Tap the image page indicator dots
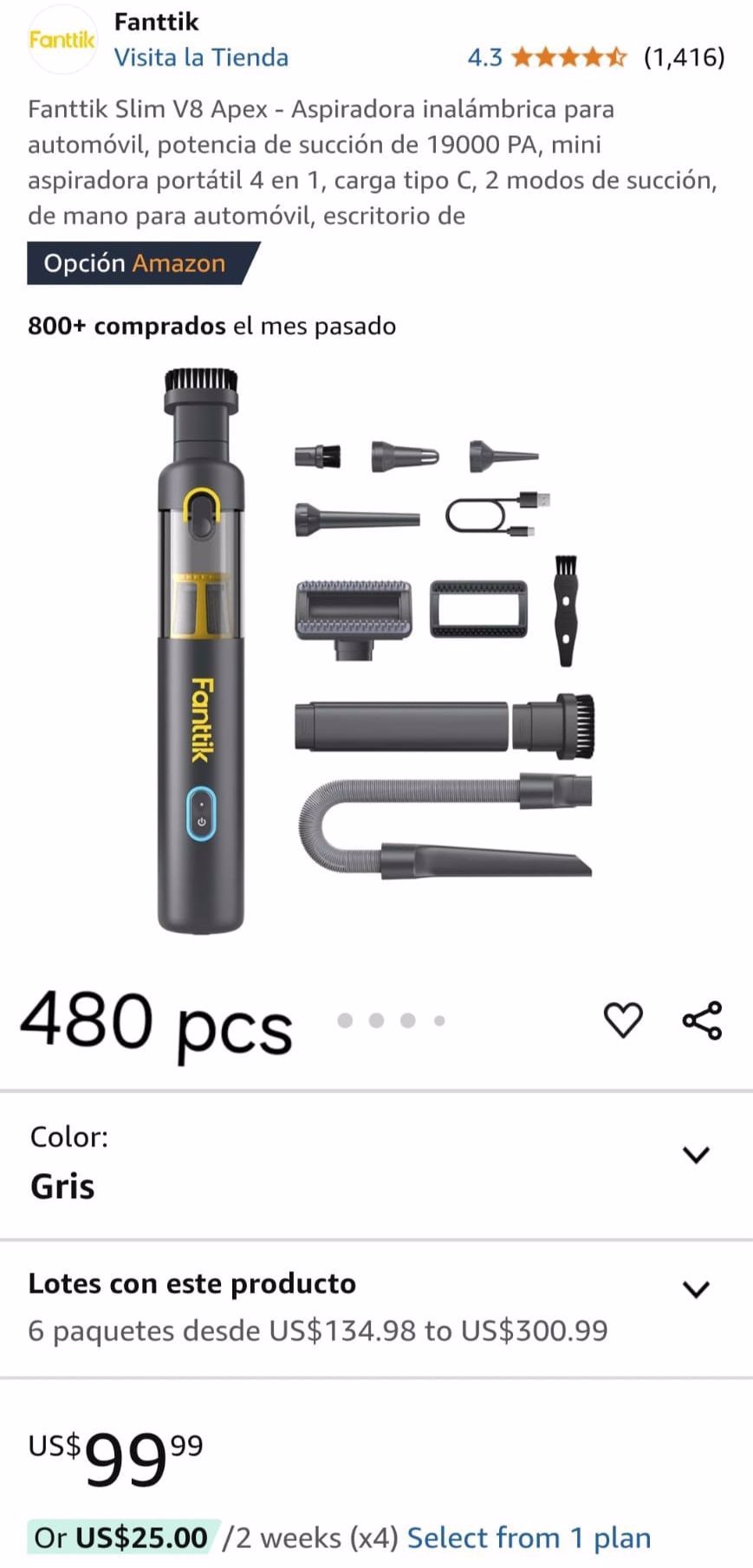This screenshot has width=753, height=1568. 392,1020
